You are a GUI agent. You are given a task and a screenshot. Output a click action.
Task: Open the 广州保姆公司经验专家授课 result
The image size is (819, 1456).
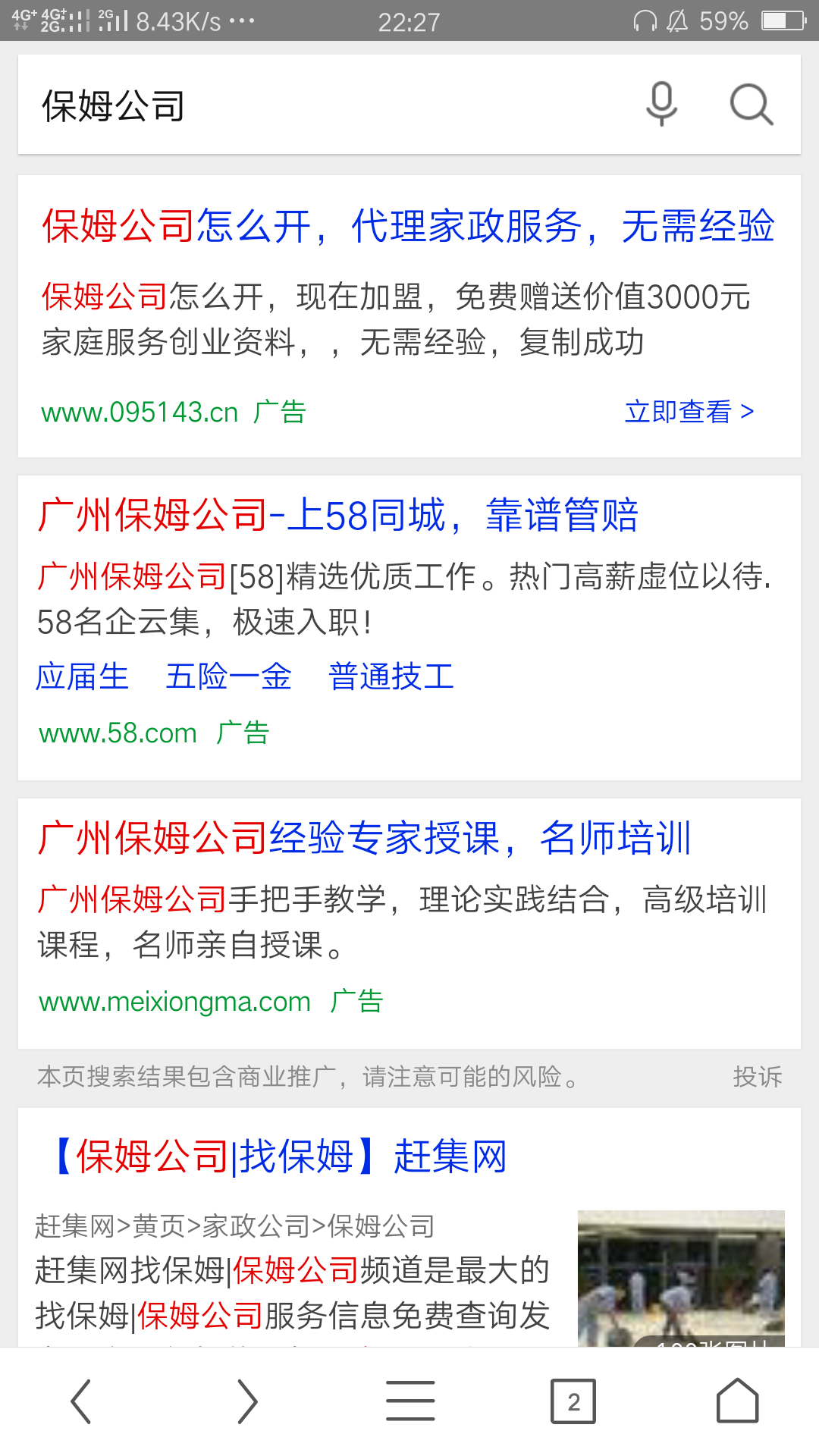click(364, 839)
